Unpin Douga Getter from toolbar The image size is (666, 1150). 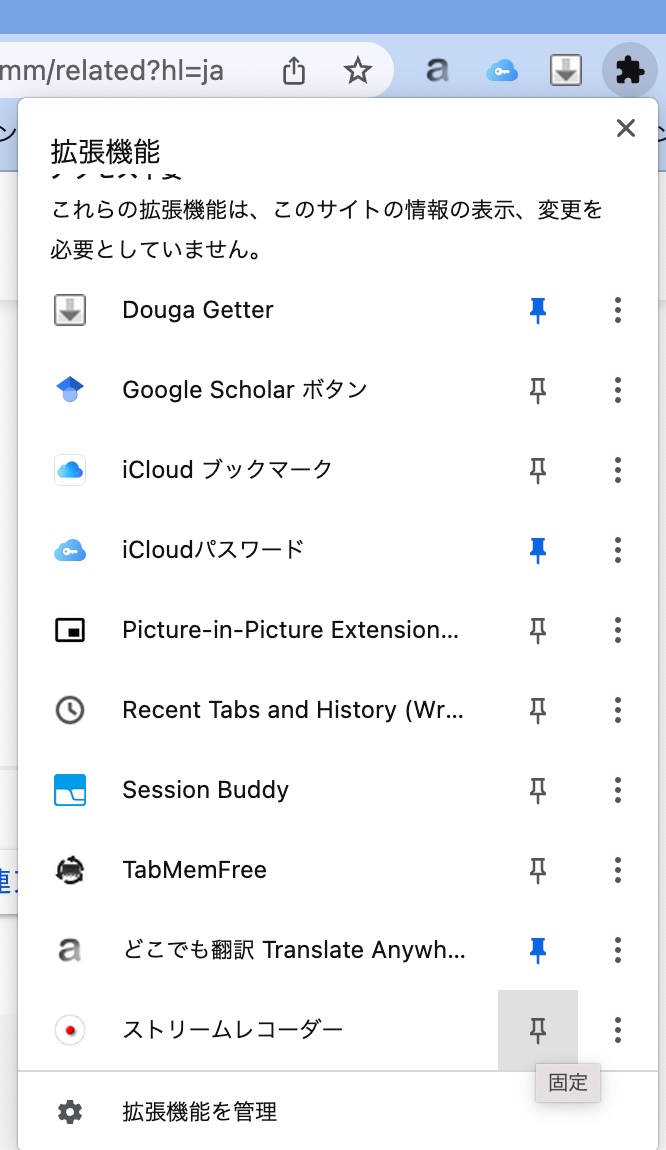[538, 310]
